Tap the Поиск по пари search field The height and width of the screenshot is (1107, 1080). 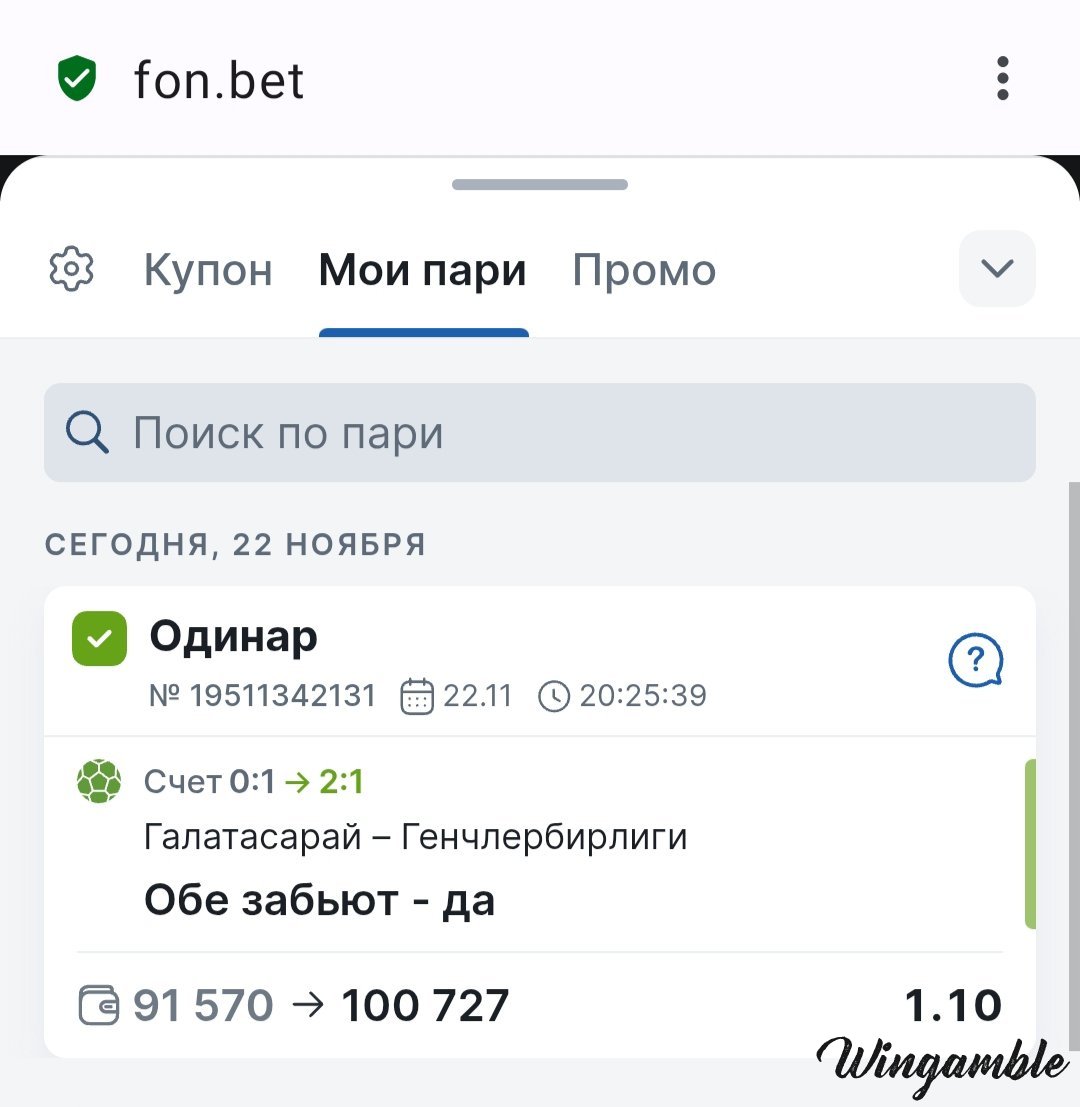pos(540,433)
